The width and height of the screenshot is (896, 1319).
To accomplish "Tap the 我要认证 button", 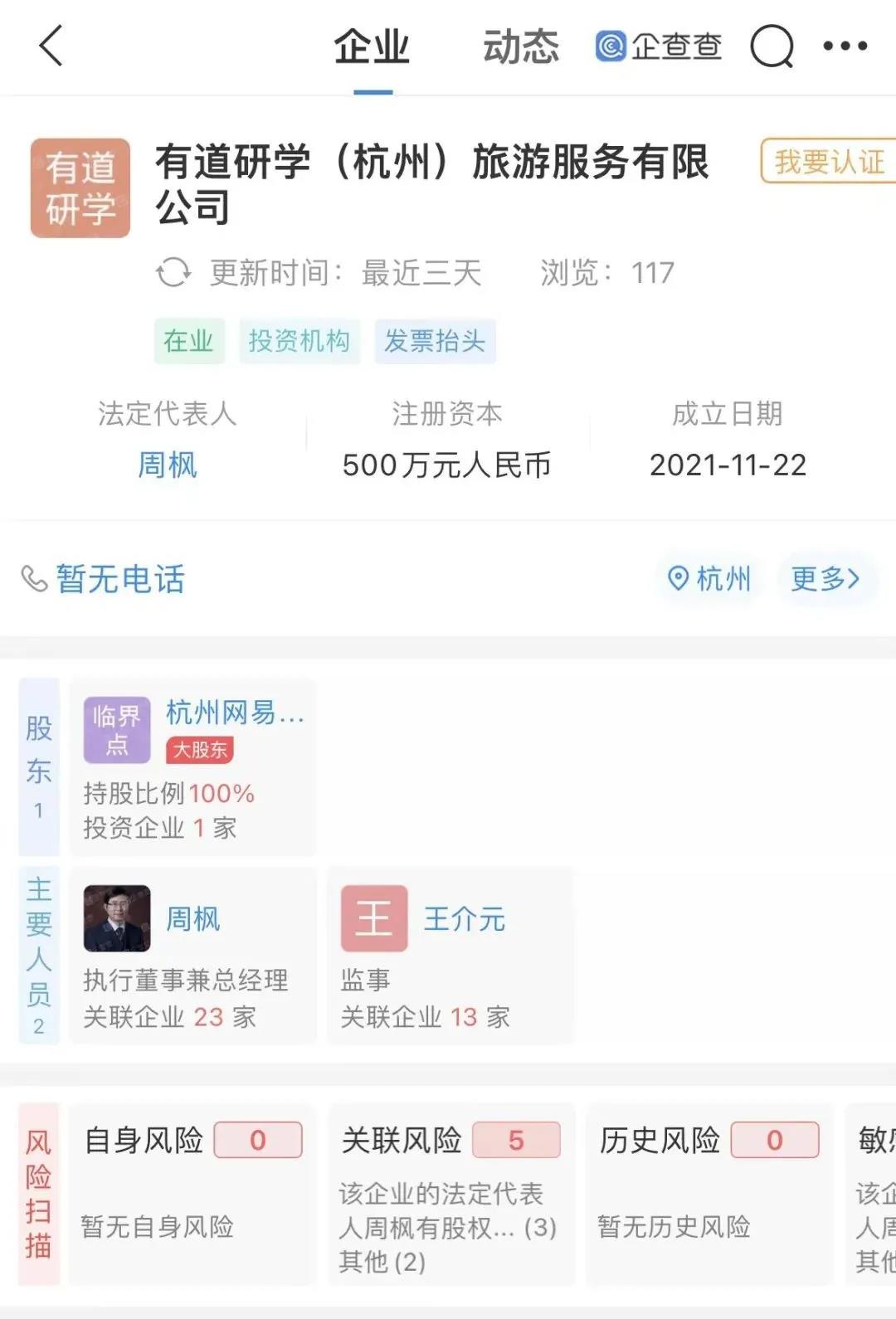I will (829, 162).
